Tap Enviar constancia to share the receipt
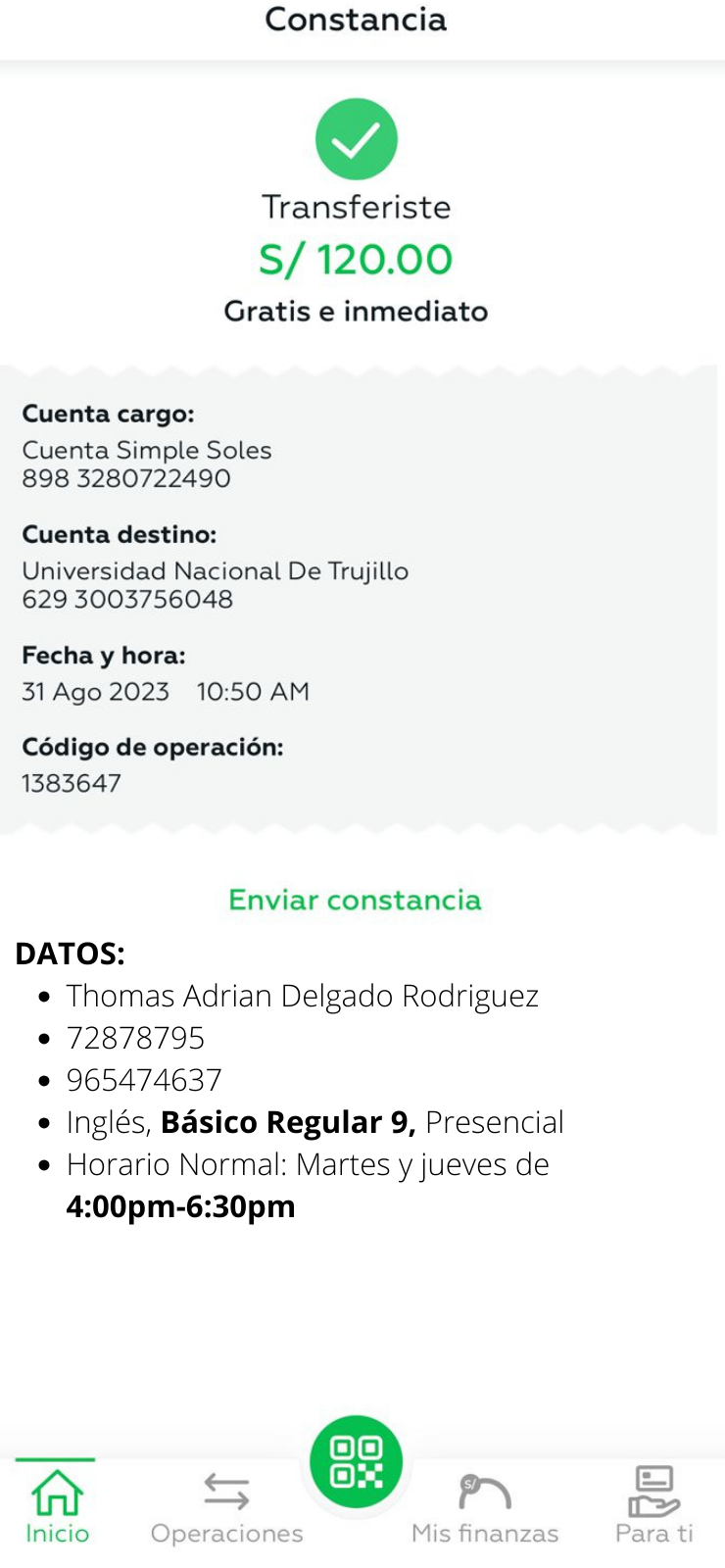Viewport: 725px width, 1568px height. tap(355, 900)
